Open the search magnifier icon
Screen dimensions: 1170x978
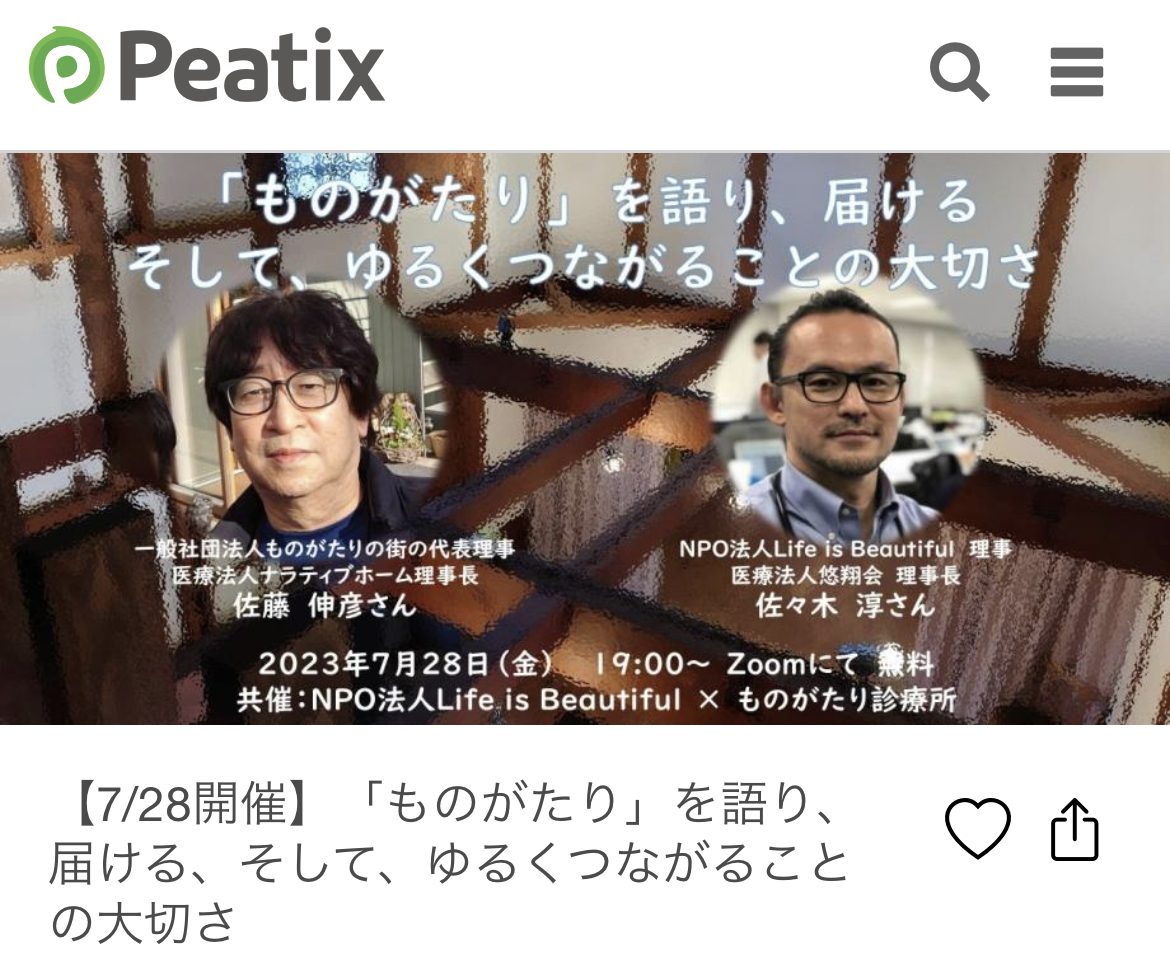coord(959,72)
